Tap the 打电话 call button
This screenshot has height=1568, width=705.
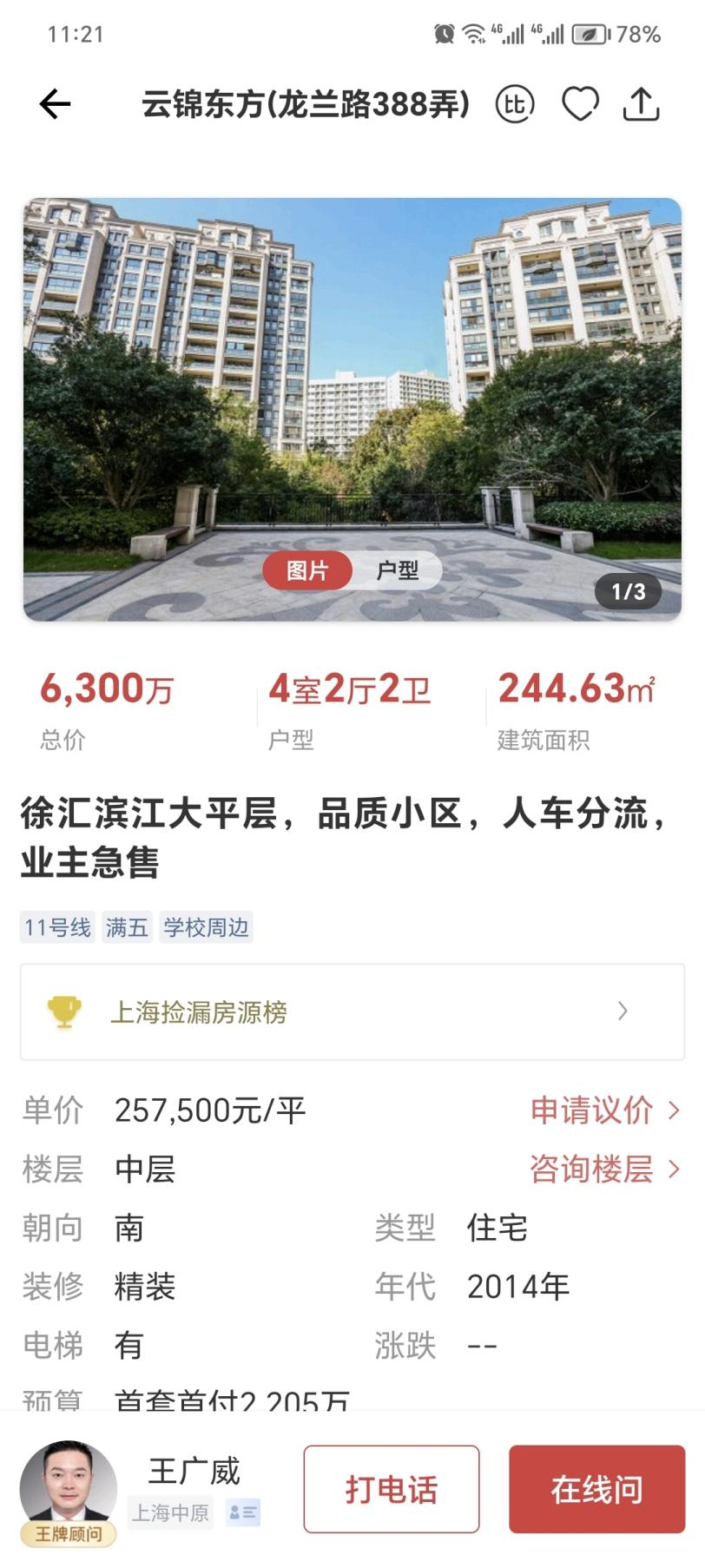point(391,1489)
